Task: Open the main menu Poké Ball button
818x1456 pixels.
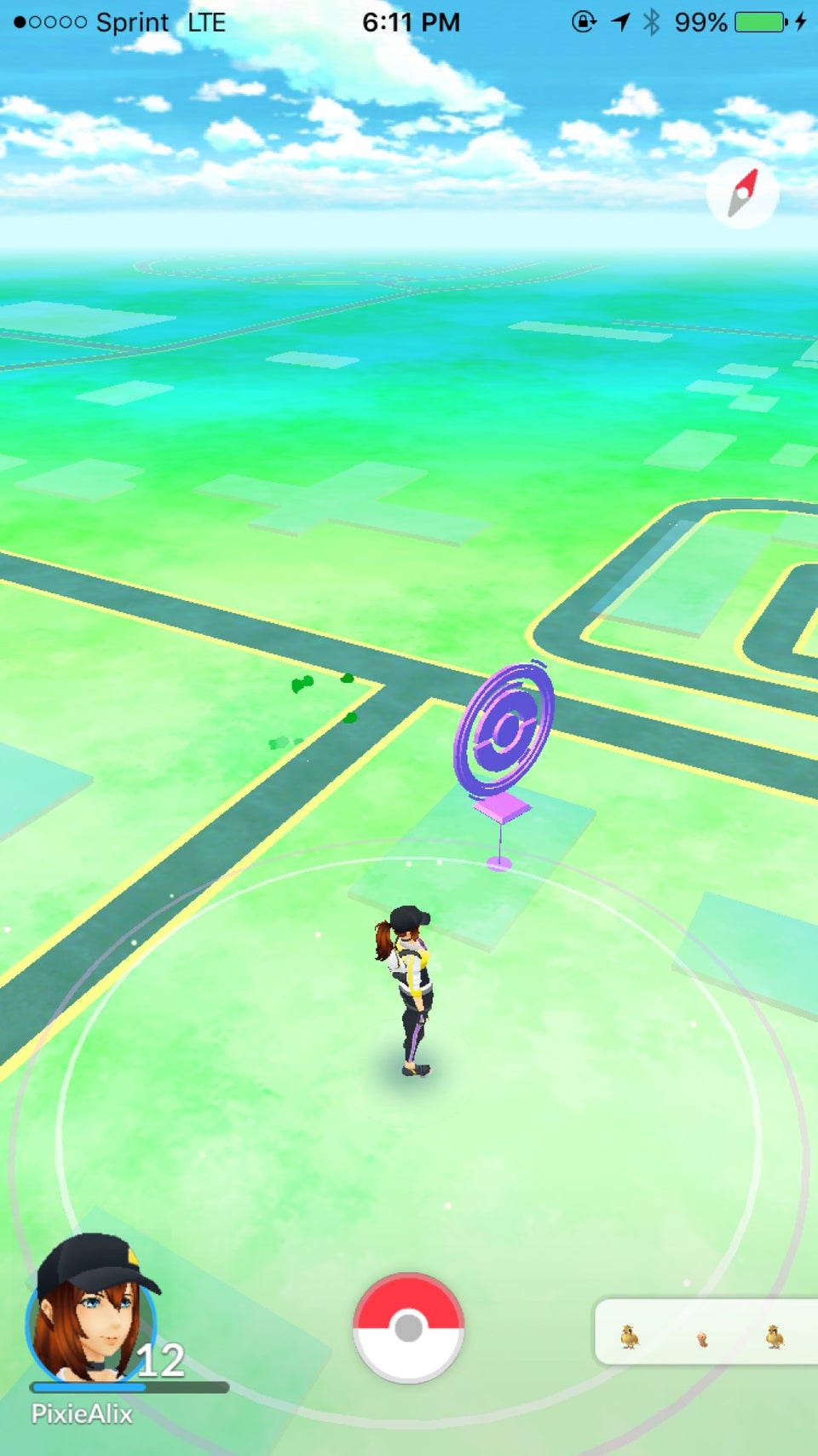Action: [409, 1327]
